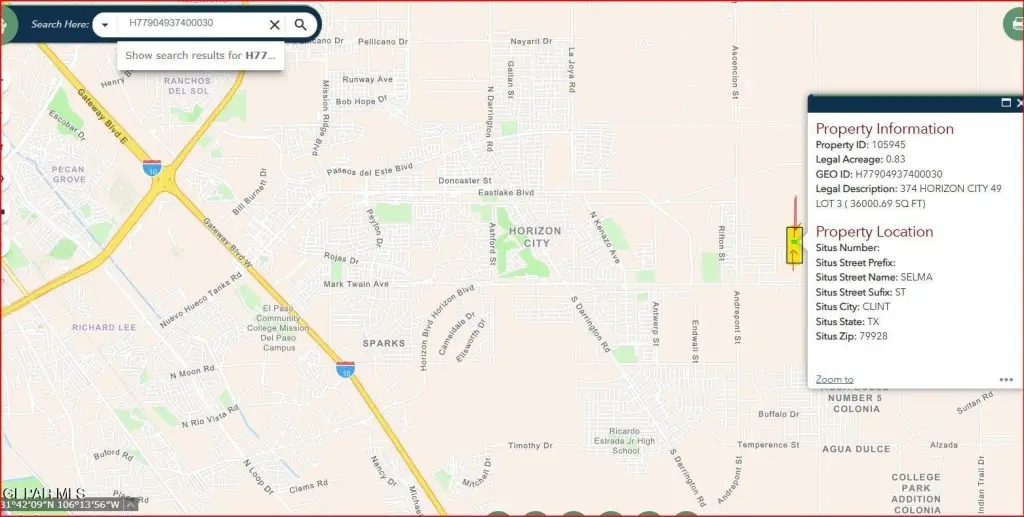Screen dimensions: 1024x517
Task: Maximize the Property Information popup
Action: pyautogui.click(x=1006, y=103)
